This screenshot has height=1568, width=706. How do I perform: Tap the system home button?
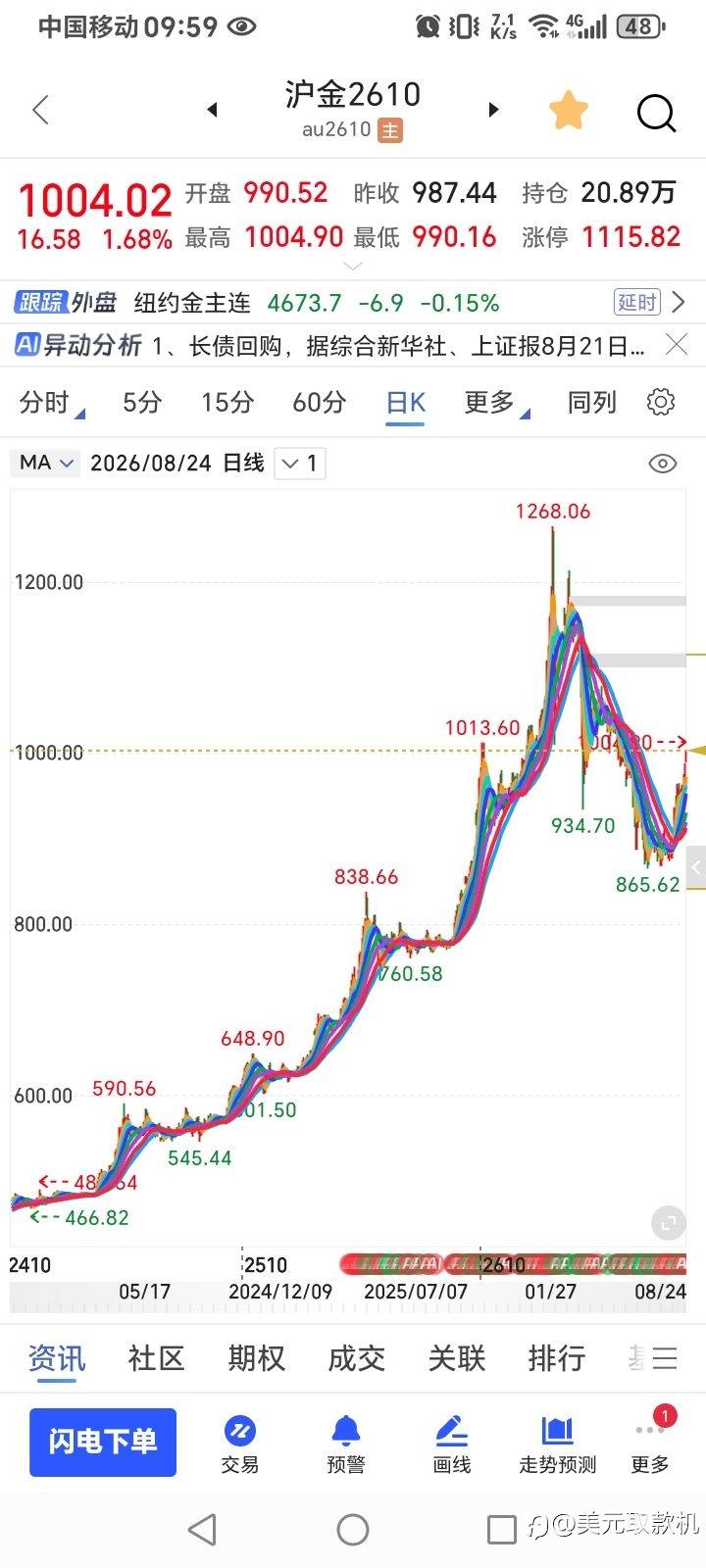coord(353,1529)
